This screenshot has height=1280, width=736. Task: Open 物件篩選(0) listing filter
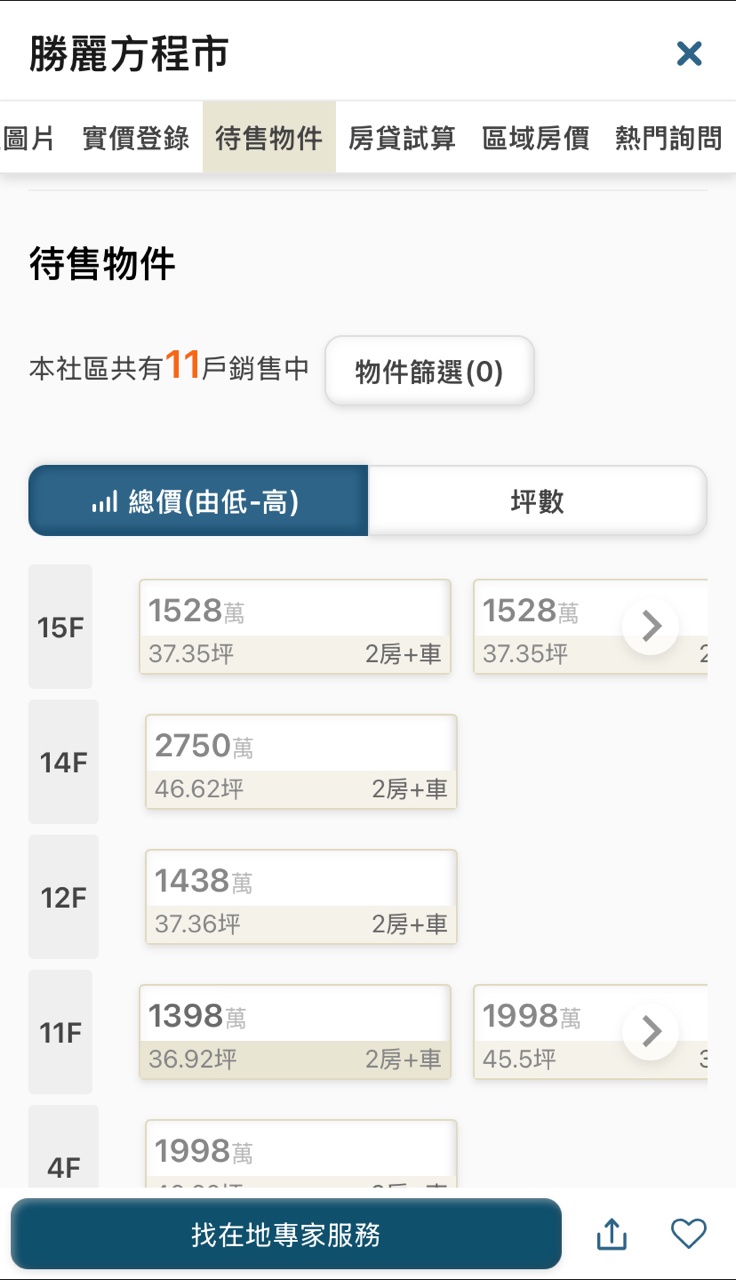(429, 372)
